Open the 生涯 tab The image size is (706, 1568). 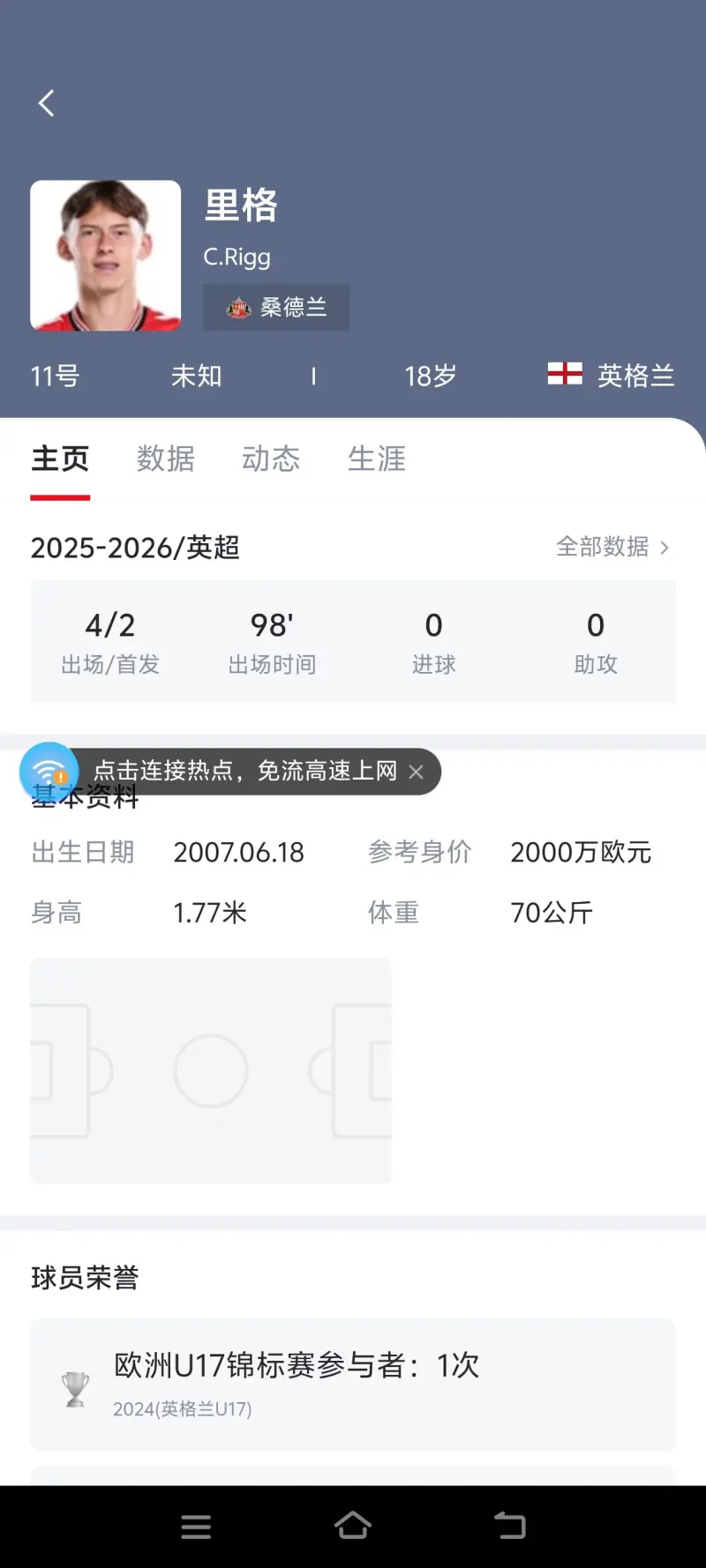[377, 459]
